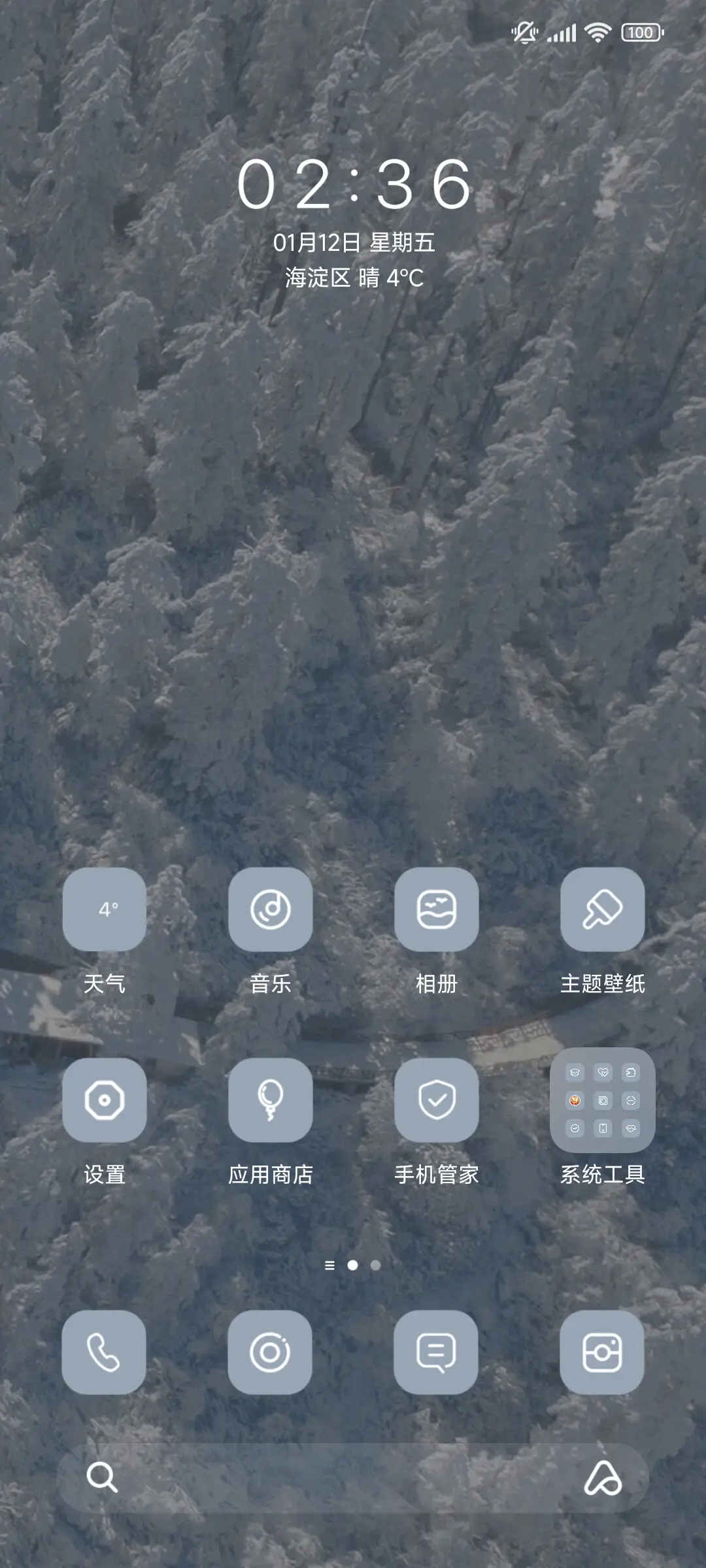The width and height of the screenshot is (706, 1568).
Task: Open the 系统工具 System Tools folder
Action: coord(601,1100)
